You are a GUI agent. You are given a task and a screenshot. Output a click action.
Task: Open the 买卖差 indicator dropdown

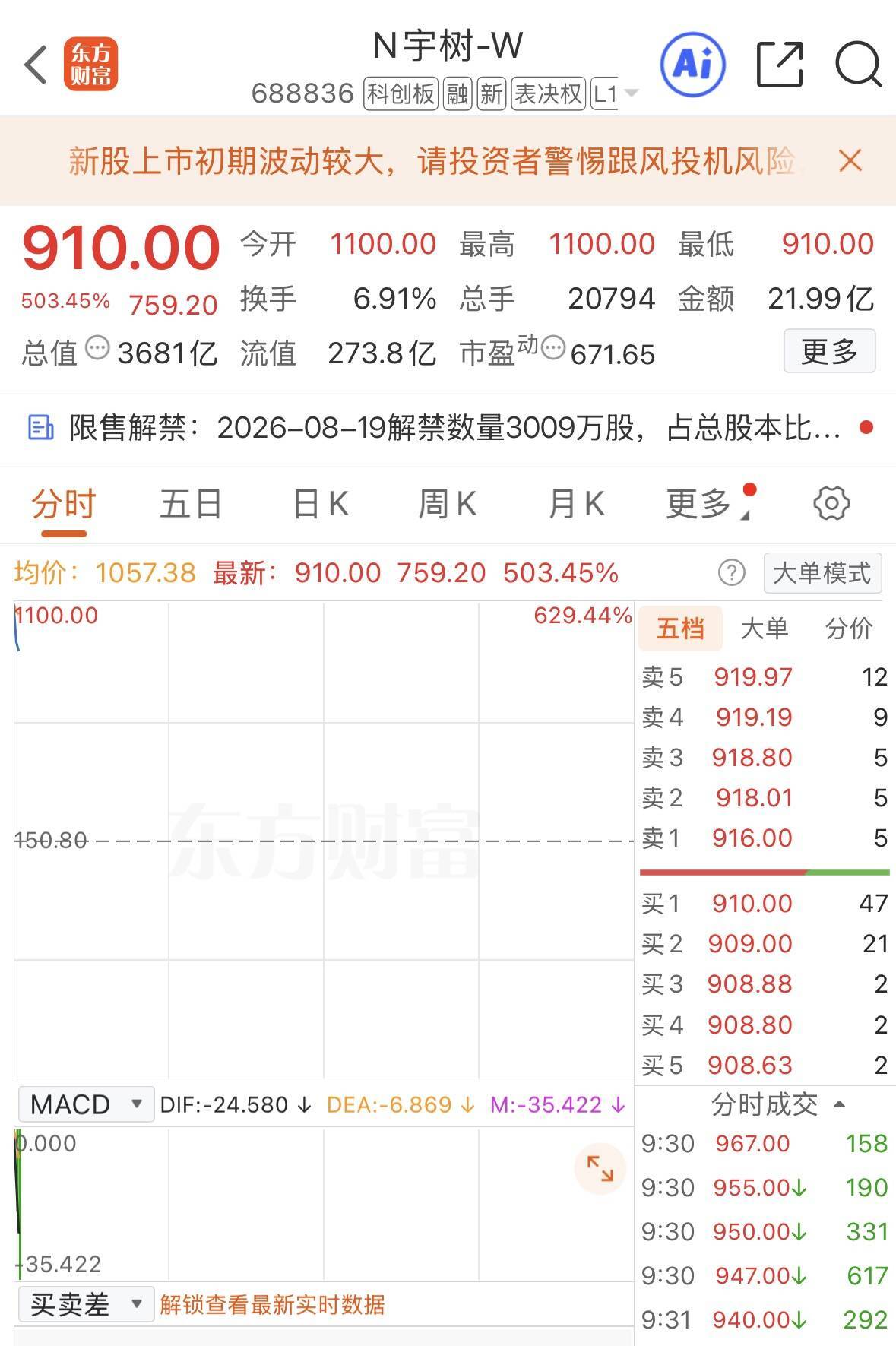[86, 1304]
